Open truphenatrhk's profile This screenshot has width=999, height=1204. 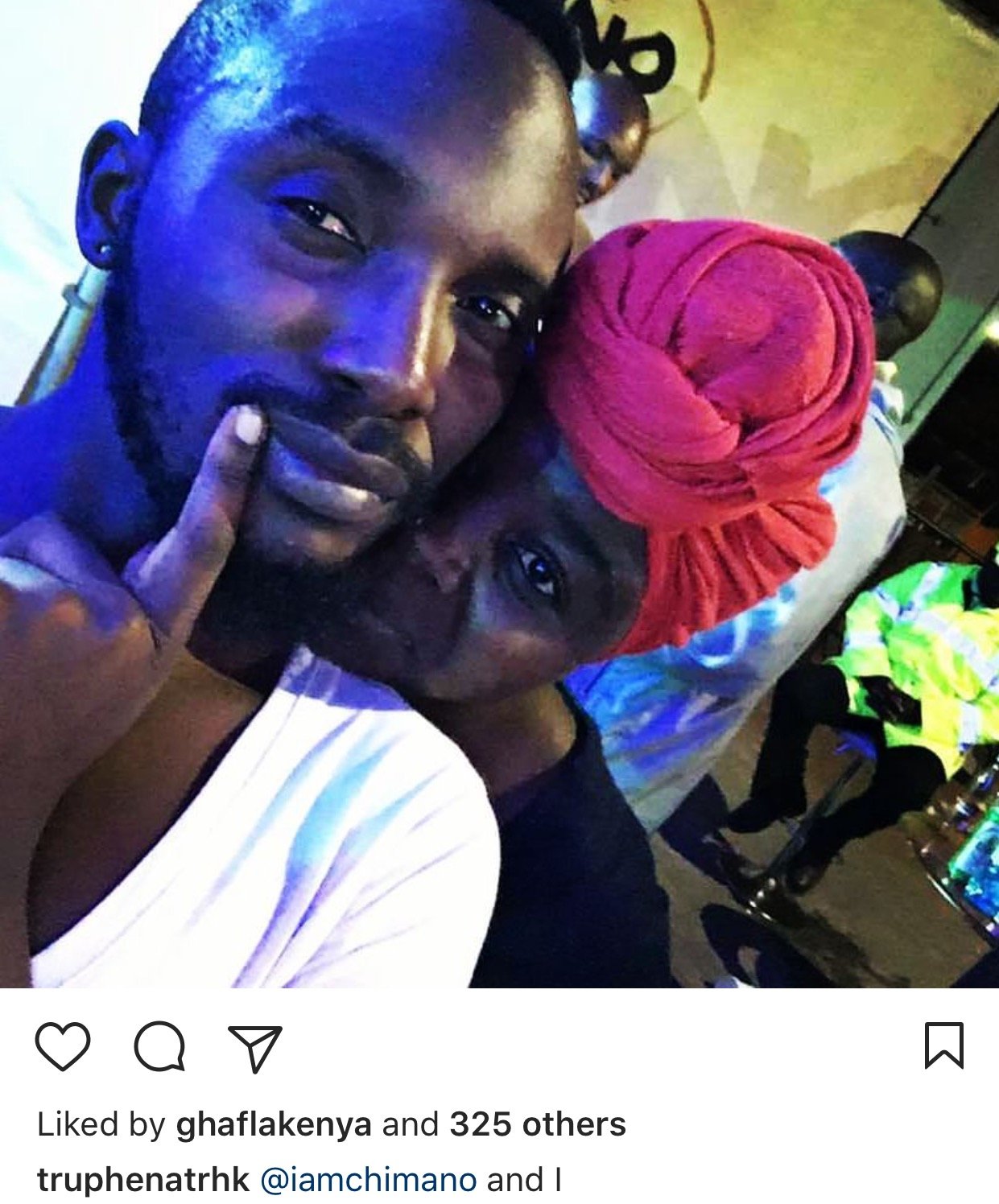(x=143, y=1180)
